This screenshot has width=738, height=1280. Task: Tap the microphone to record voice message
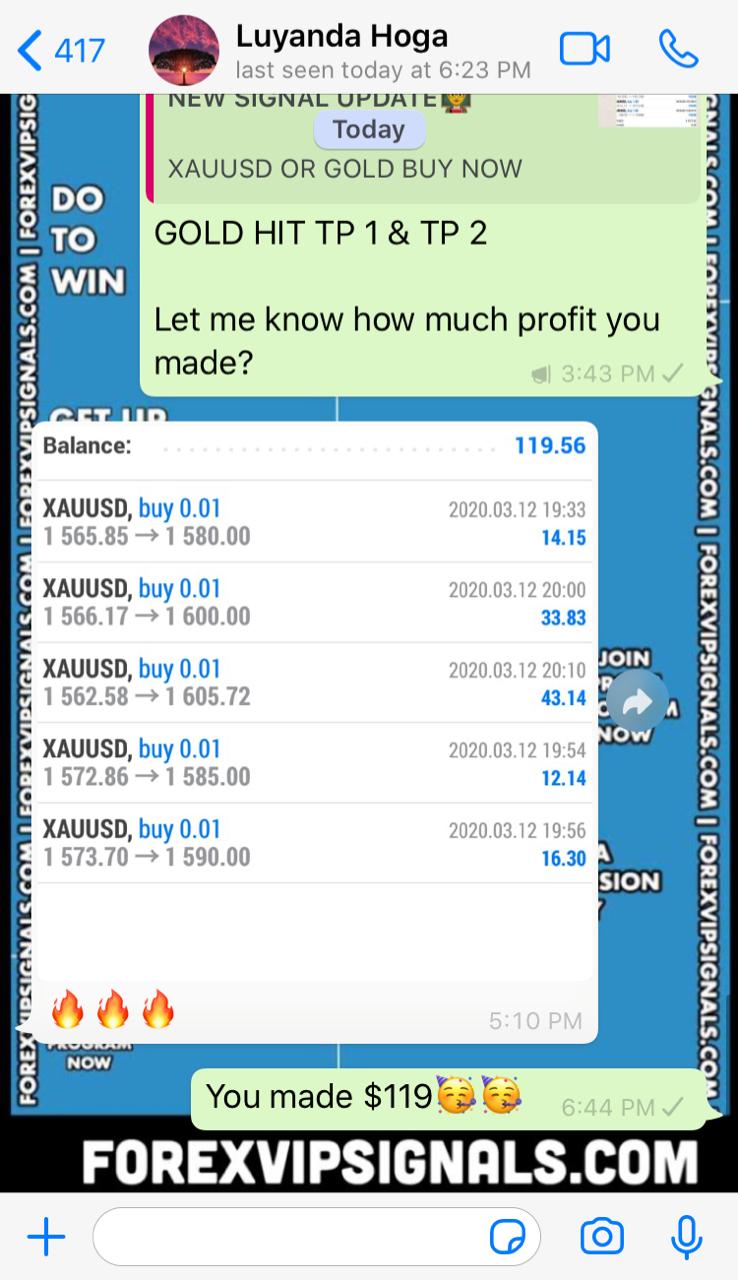pos(686,1237)
